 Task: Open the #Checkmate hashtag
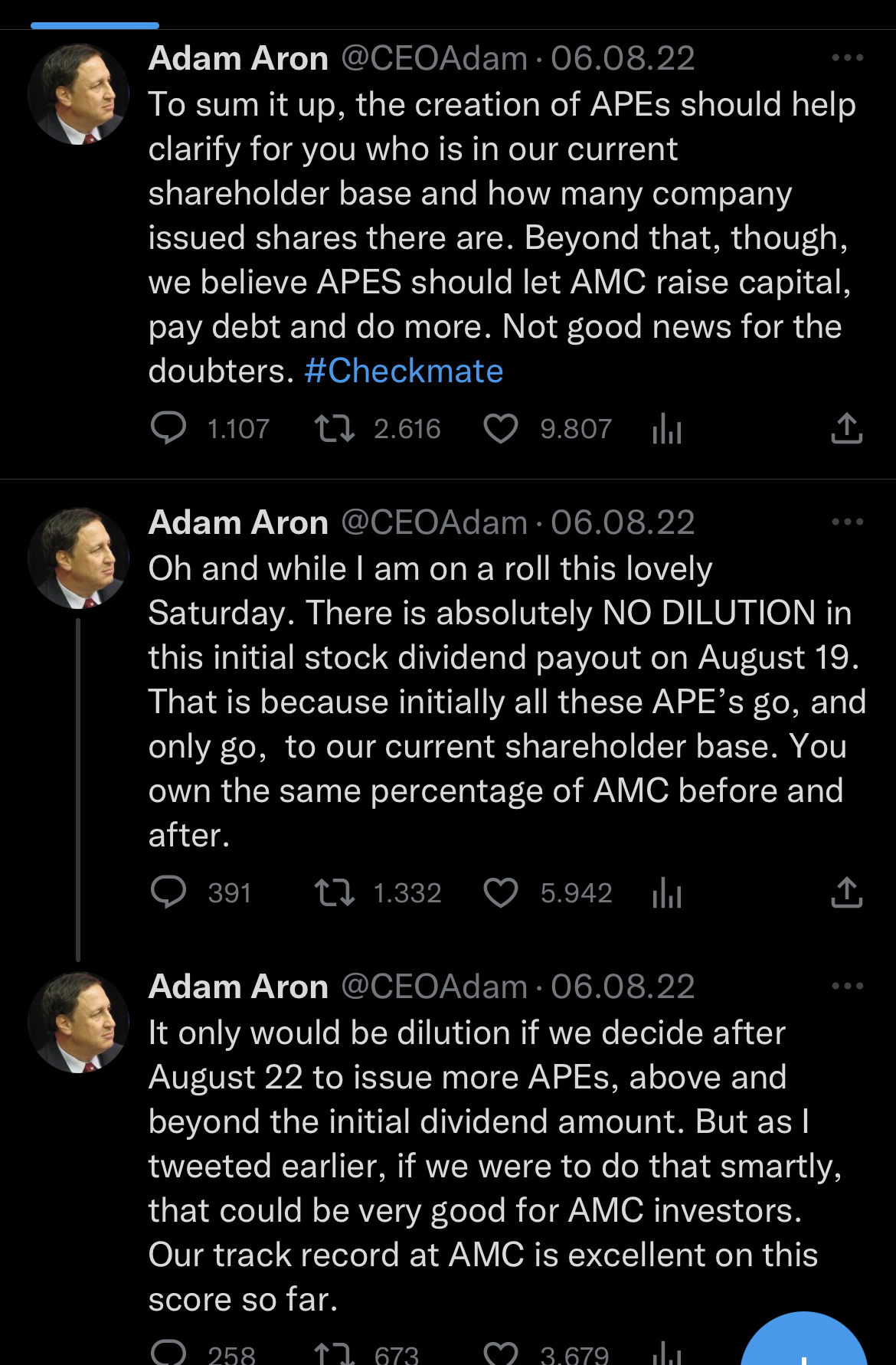click(x=404, y=370)
